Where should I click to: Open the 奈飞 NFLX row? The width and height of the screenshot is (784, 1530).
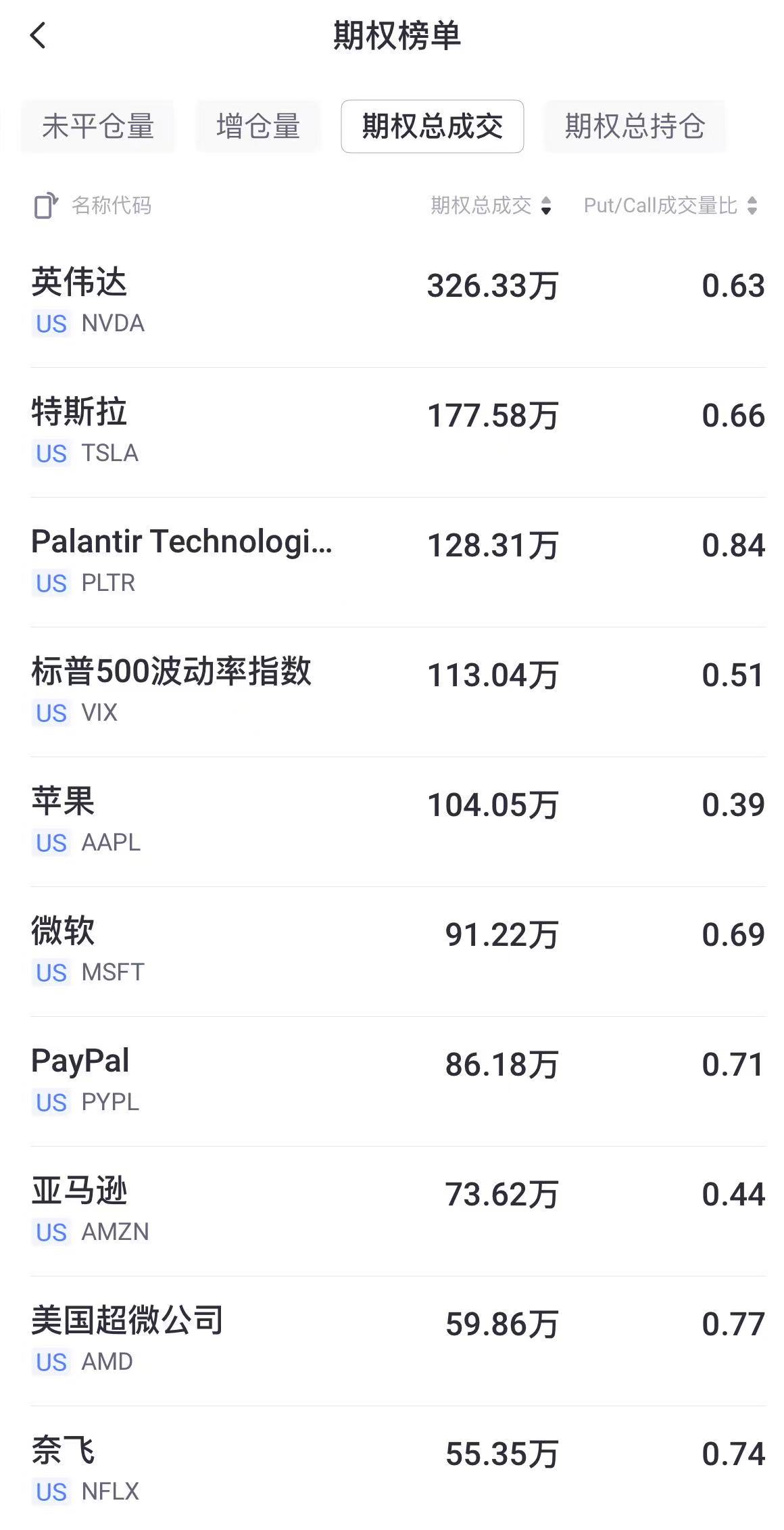392,1468
